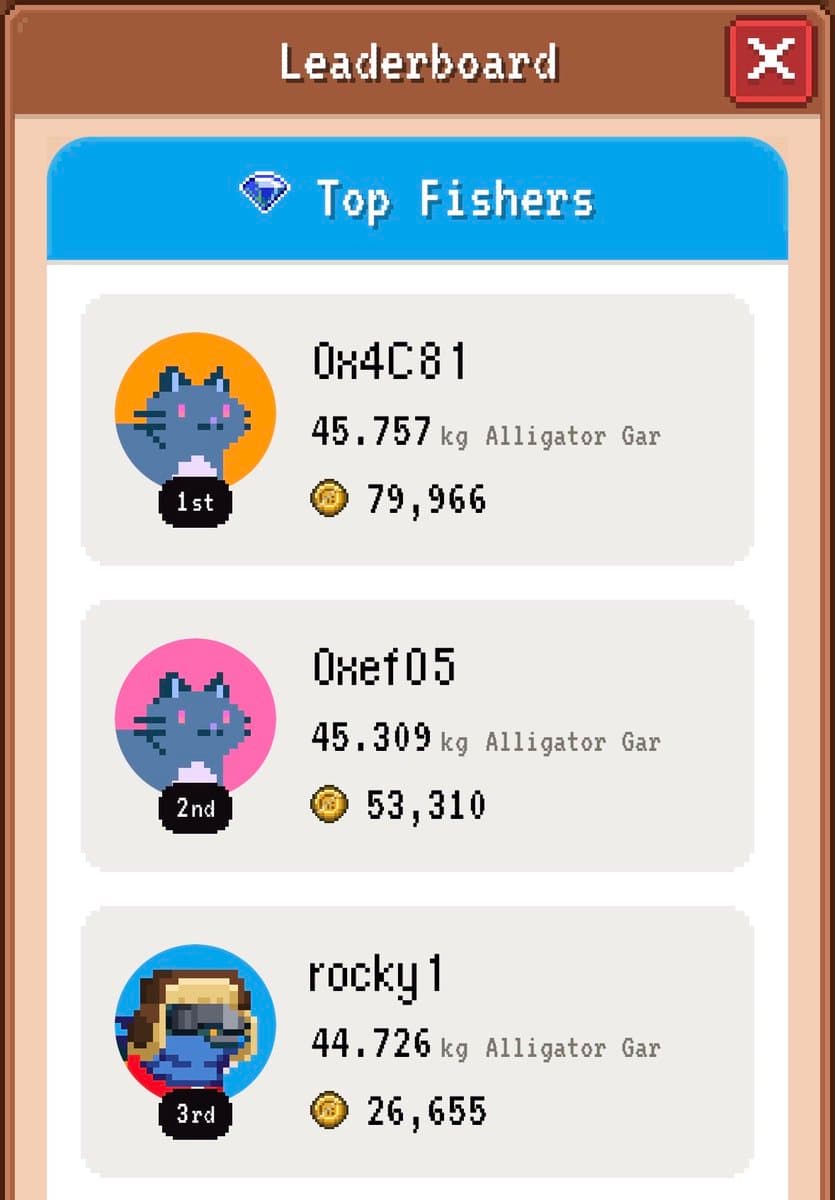Click the diamond gem icon beside Top Fishers

[263, 193]
